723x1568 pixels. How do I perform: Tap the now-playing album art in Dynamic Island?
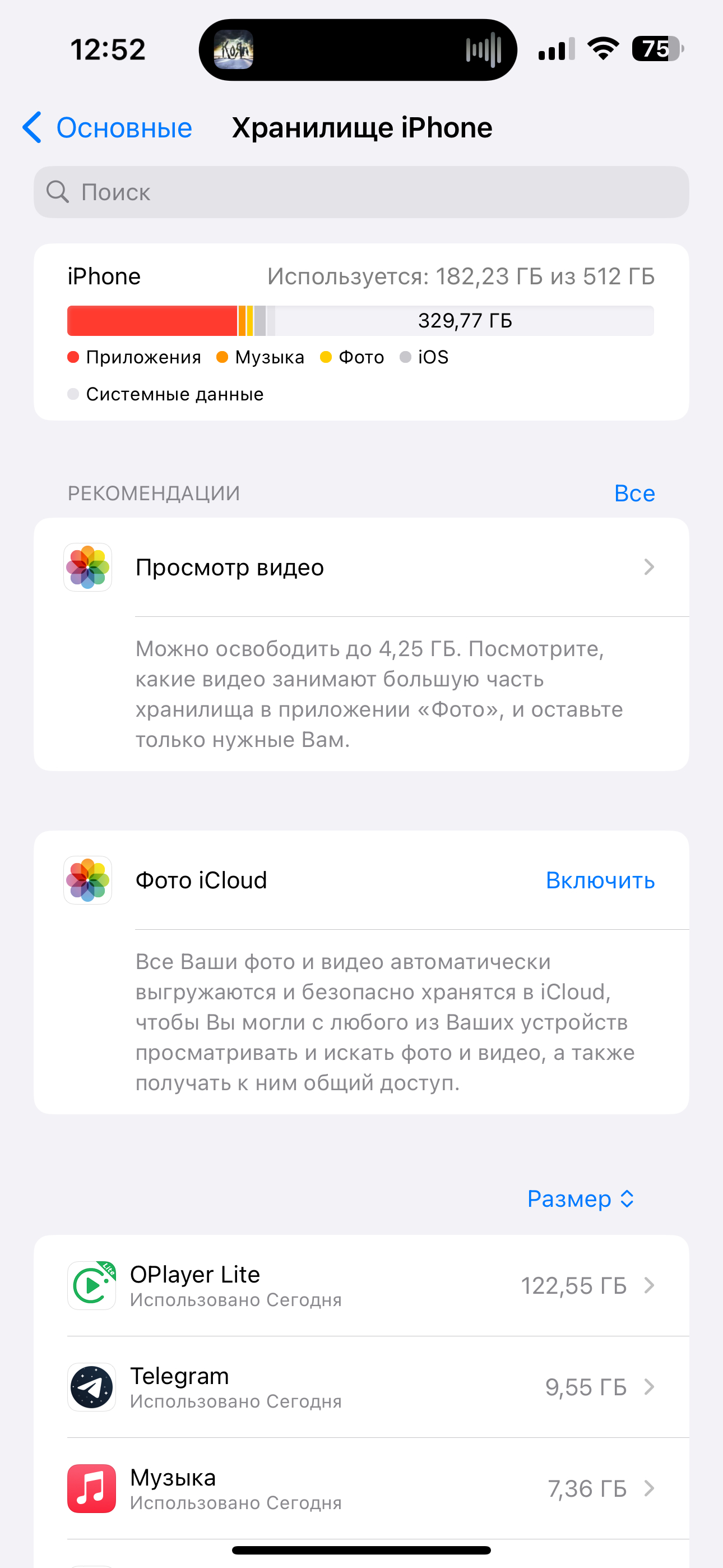tap(234, 49)
